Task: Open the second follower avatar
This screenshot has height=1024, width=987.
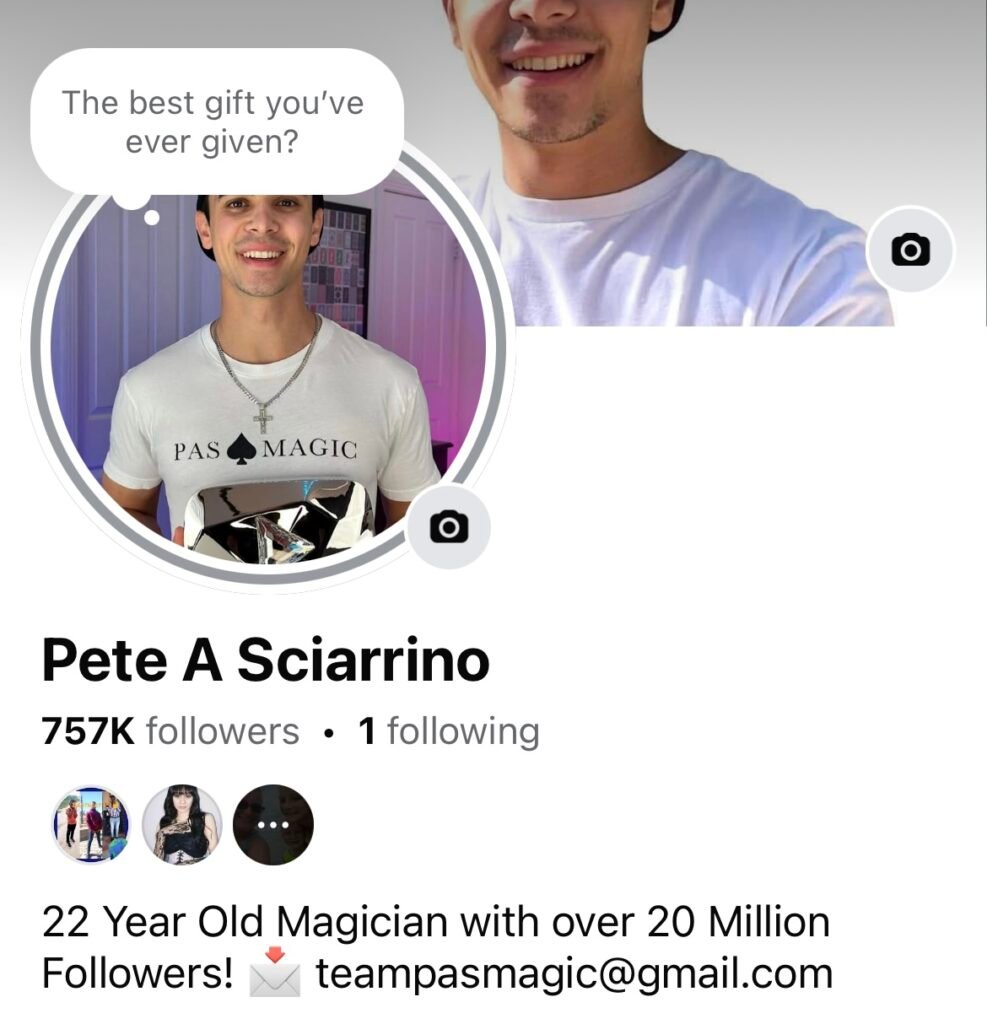Action: pyautogui.click(x=182, y=824)
